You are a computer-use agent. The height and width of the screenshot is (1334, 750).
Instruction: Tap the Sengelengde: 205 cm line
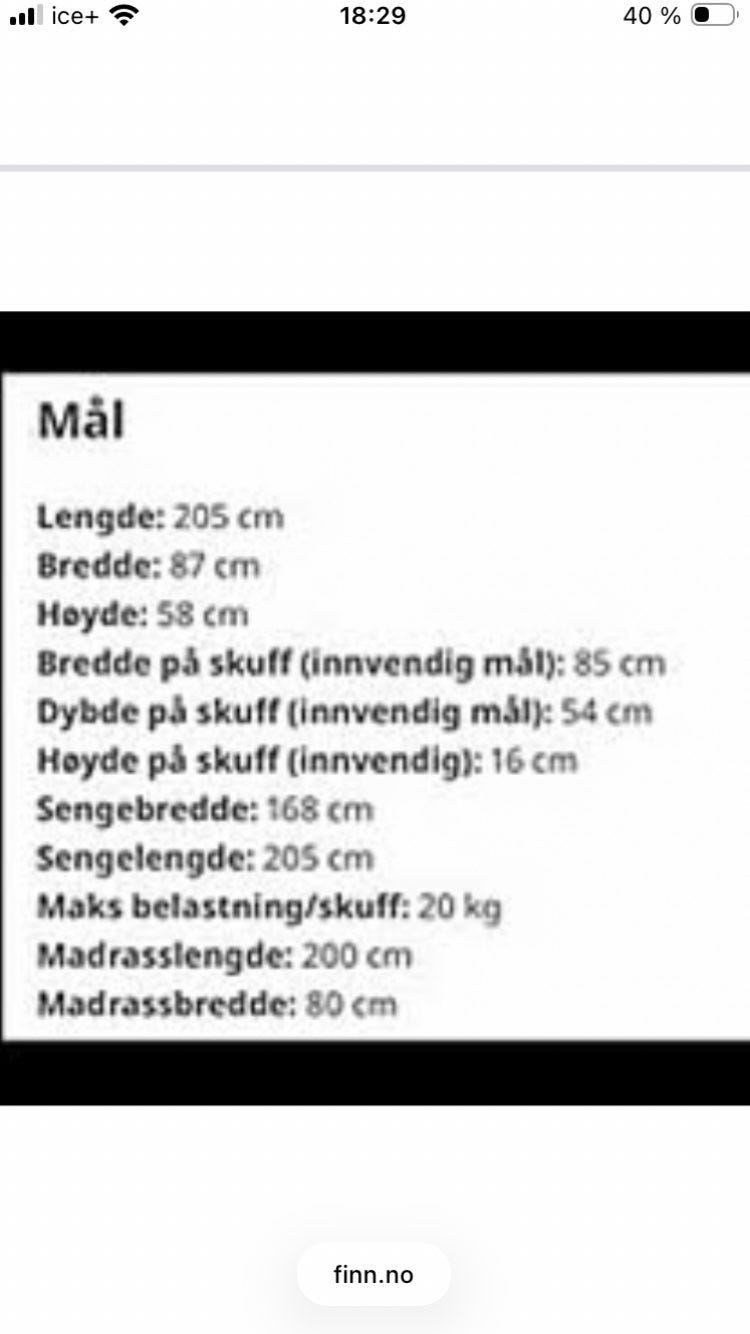203,858
